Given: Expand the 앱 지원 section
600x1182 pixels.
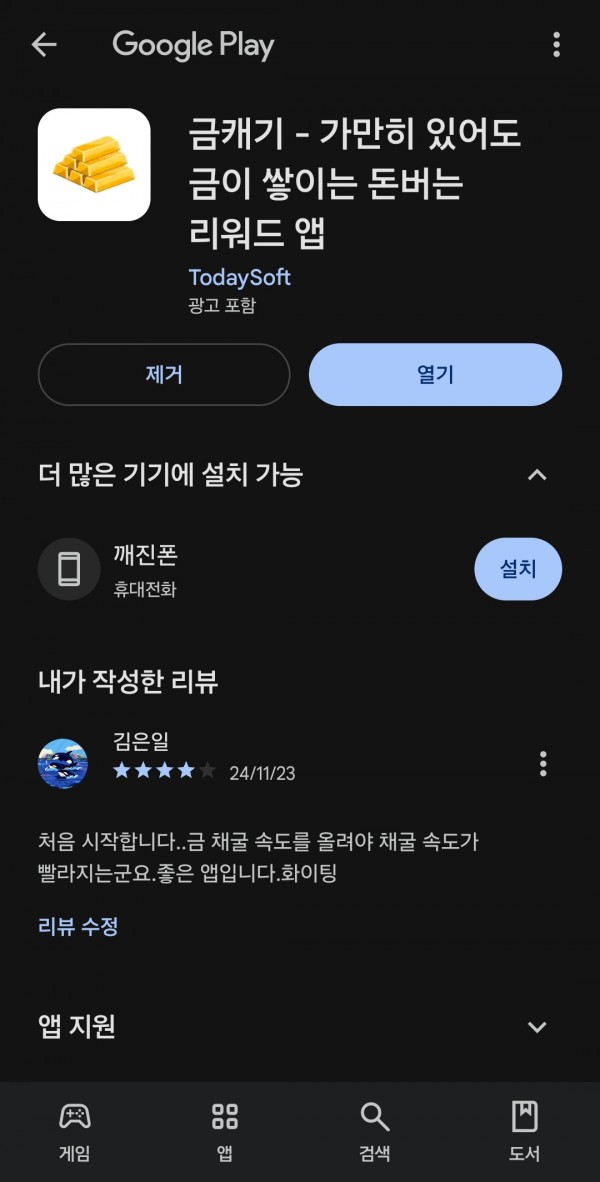Looking at the screenshot, I should point(537,1027).
